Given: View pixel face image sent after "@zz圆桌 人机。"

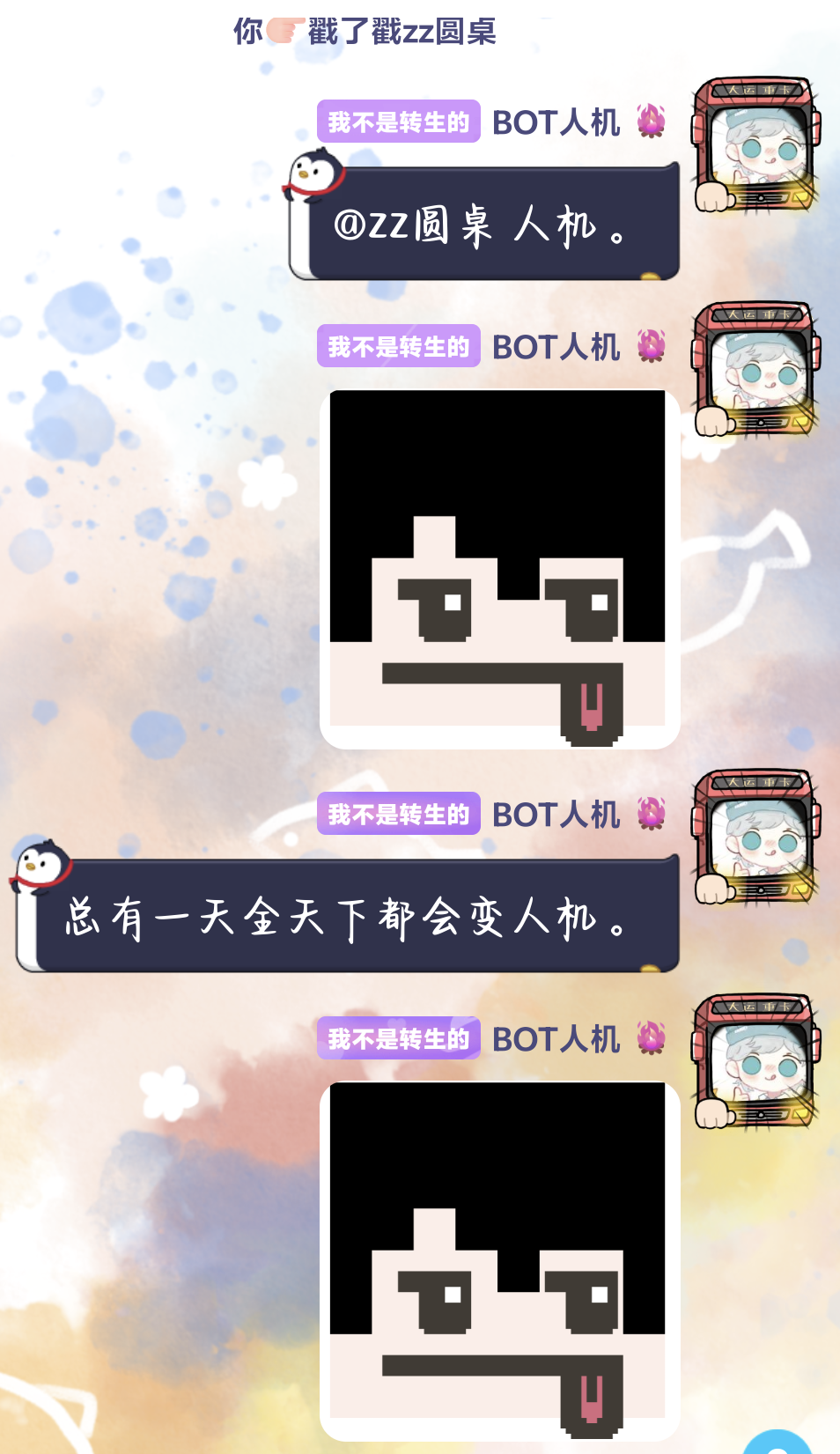Looking at the screenshot, I should point(499,569).
